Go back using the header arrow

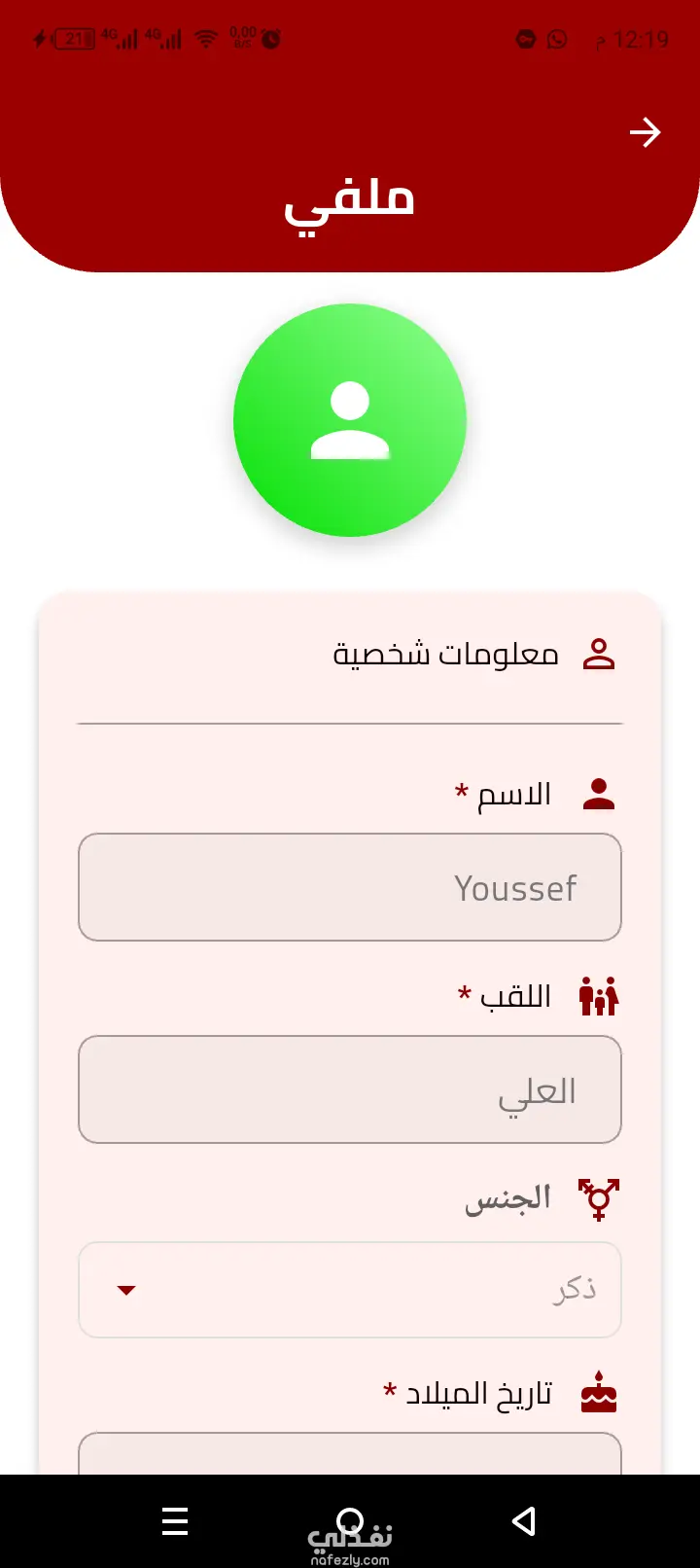pos(645,132)
